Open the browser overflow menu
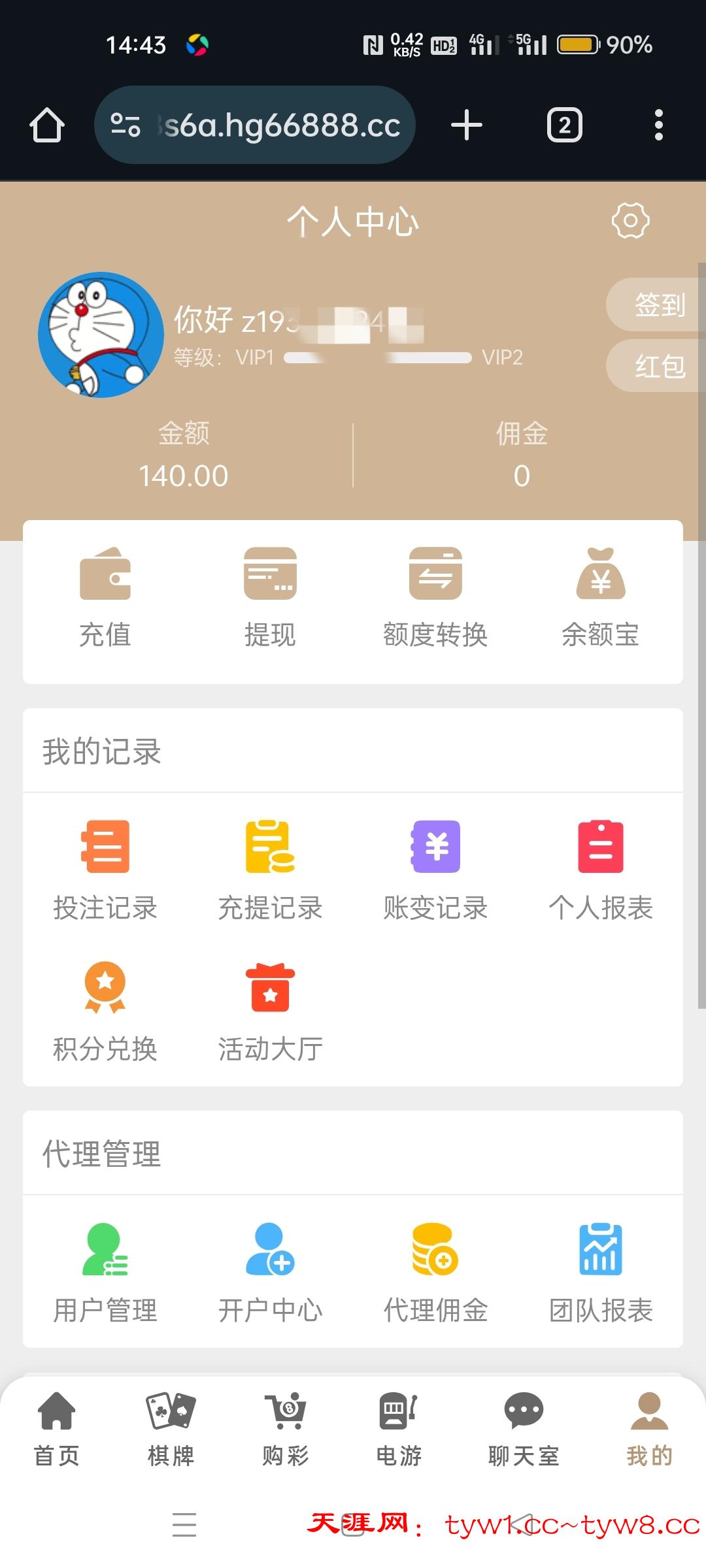The width and height of the screenshot is (706, 1568). pyautogui.click(x=658, y=125)
